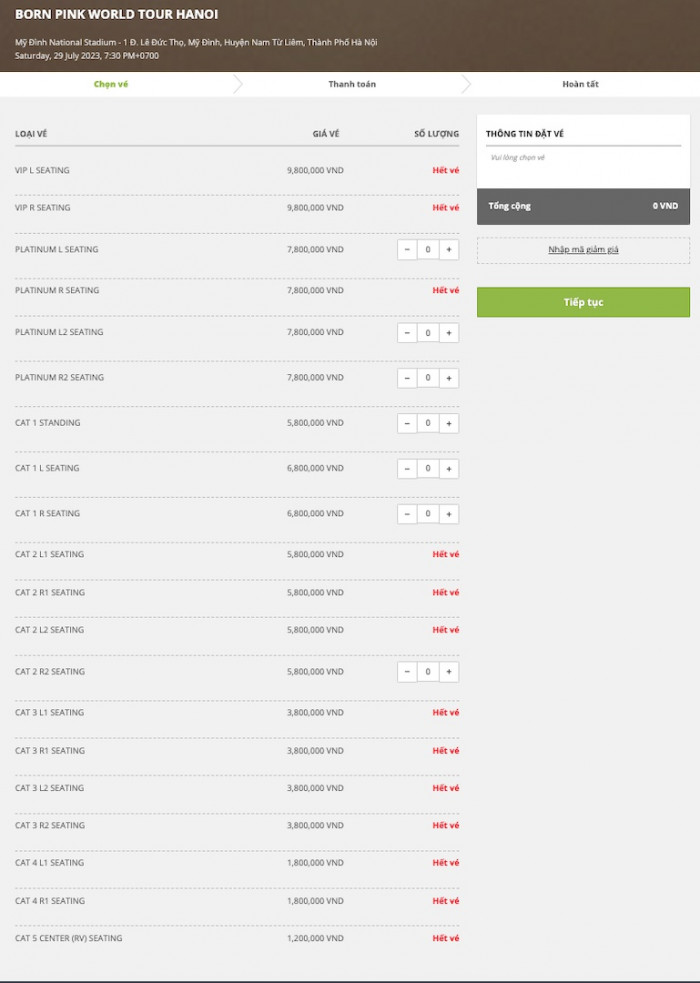Decrease CAT 1 L SEATING quantity

(x=407, y=469)
